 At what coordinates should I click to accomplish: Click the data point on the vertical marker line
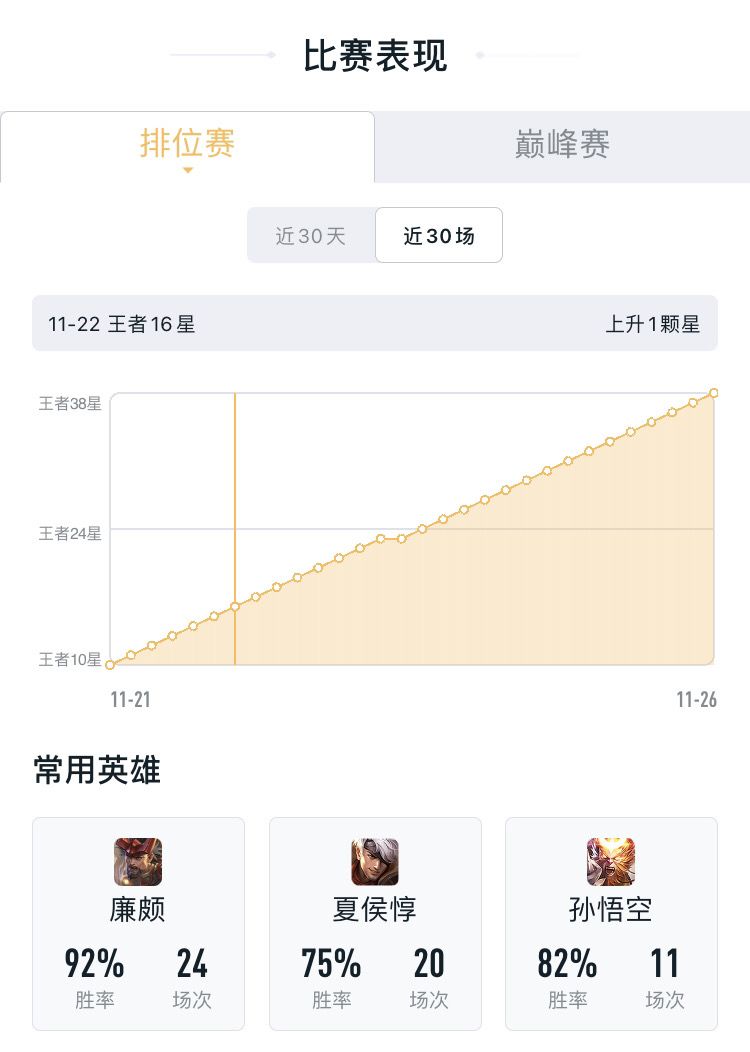(234, 606)
